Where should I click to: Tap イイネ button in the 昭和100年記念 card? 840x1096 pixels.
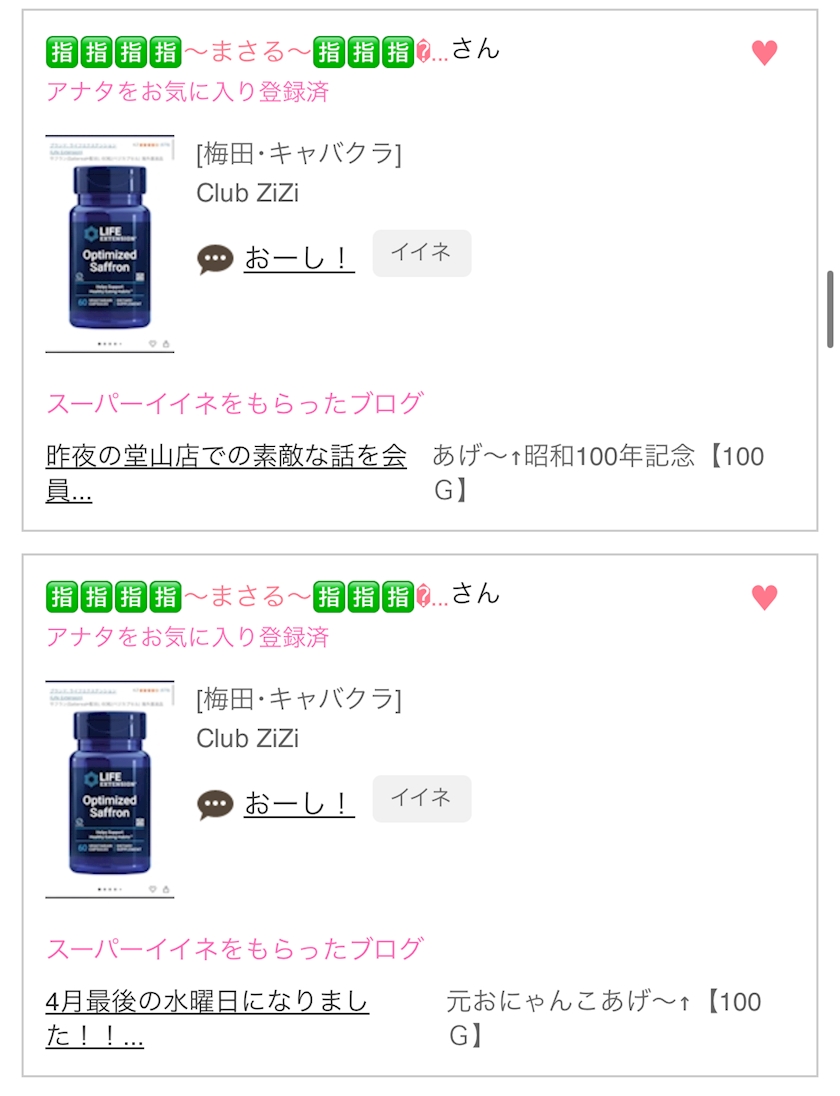point(421,253)
